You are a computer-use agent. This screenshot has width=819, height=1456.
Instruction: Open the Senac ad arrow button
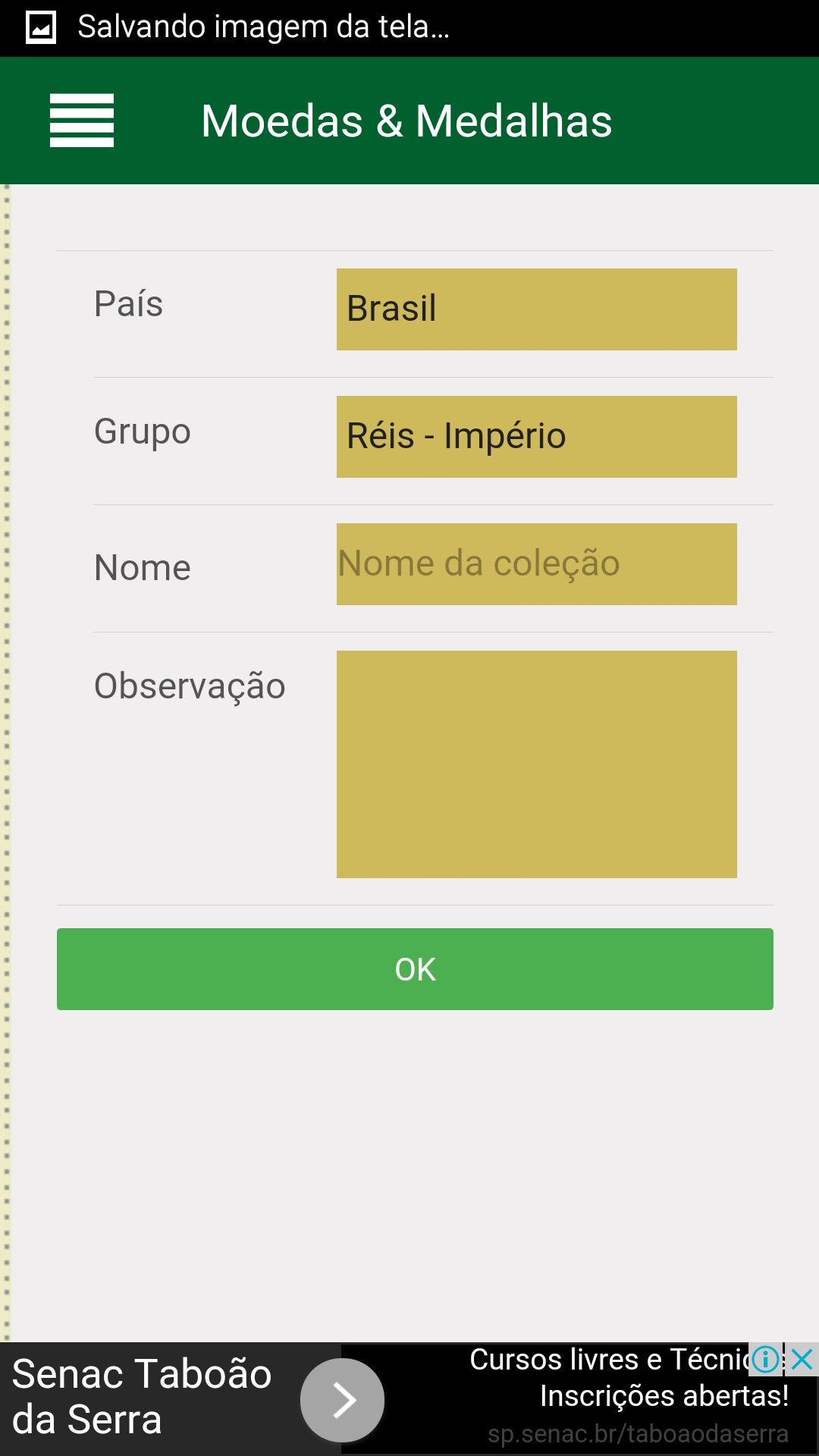coord(343,1400)
